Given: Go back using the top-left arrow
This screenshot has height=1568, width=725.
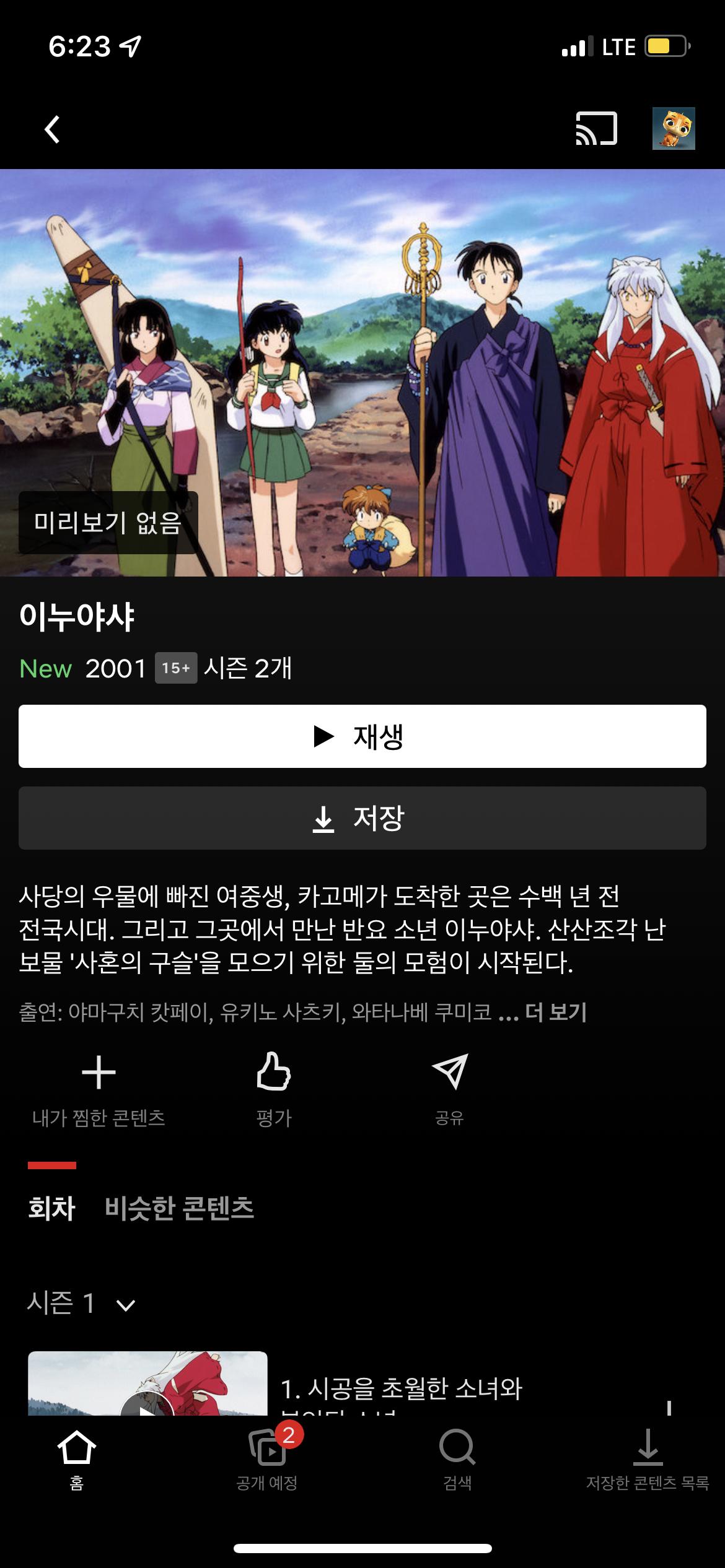Looking at the screenshot, I should (x=53, y=129).
